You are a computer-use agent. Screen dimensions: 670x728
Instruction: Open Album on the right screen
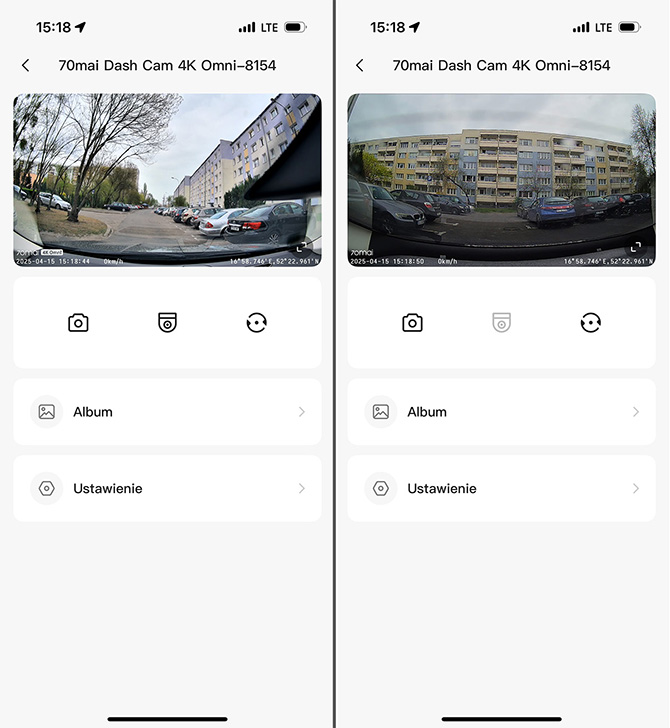pos(501,411)
